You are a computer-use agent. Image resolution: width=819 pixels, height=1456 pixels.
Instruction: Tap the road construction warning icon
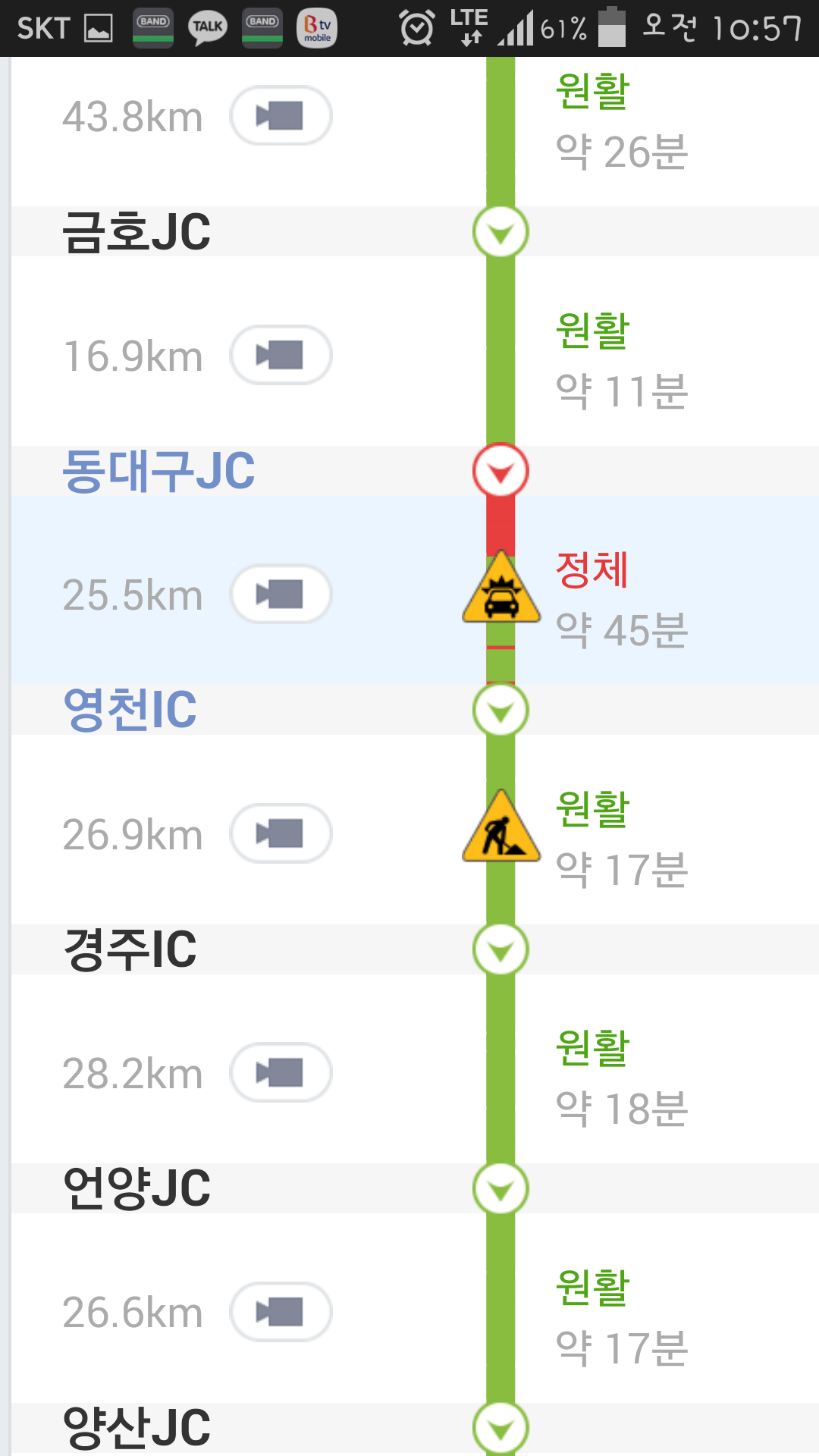pos(501,827)
